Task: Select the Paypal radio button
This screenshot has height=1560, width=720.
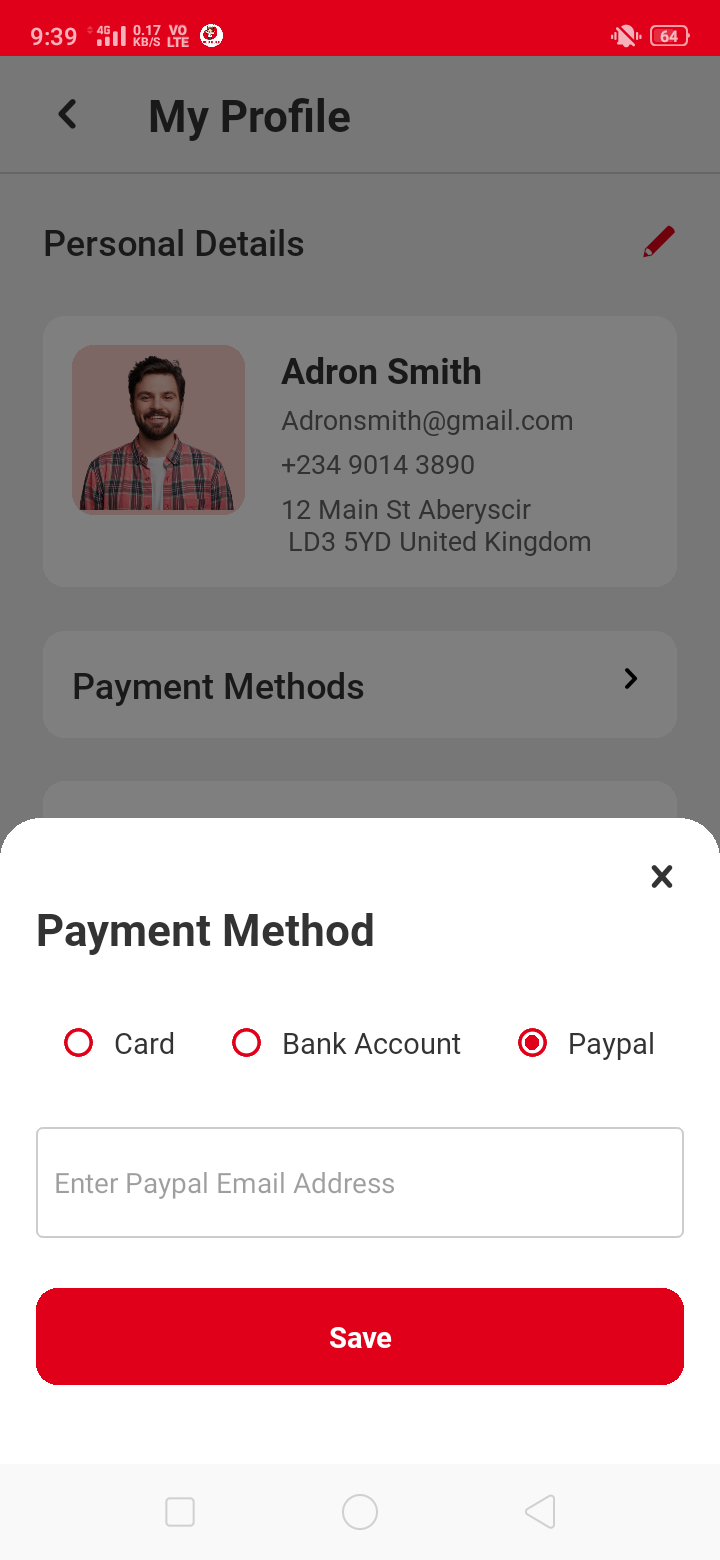Action: (x=533, y=1043)
